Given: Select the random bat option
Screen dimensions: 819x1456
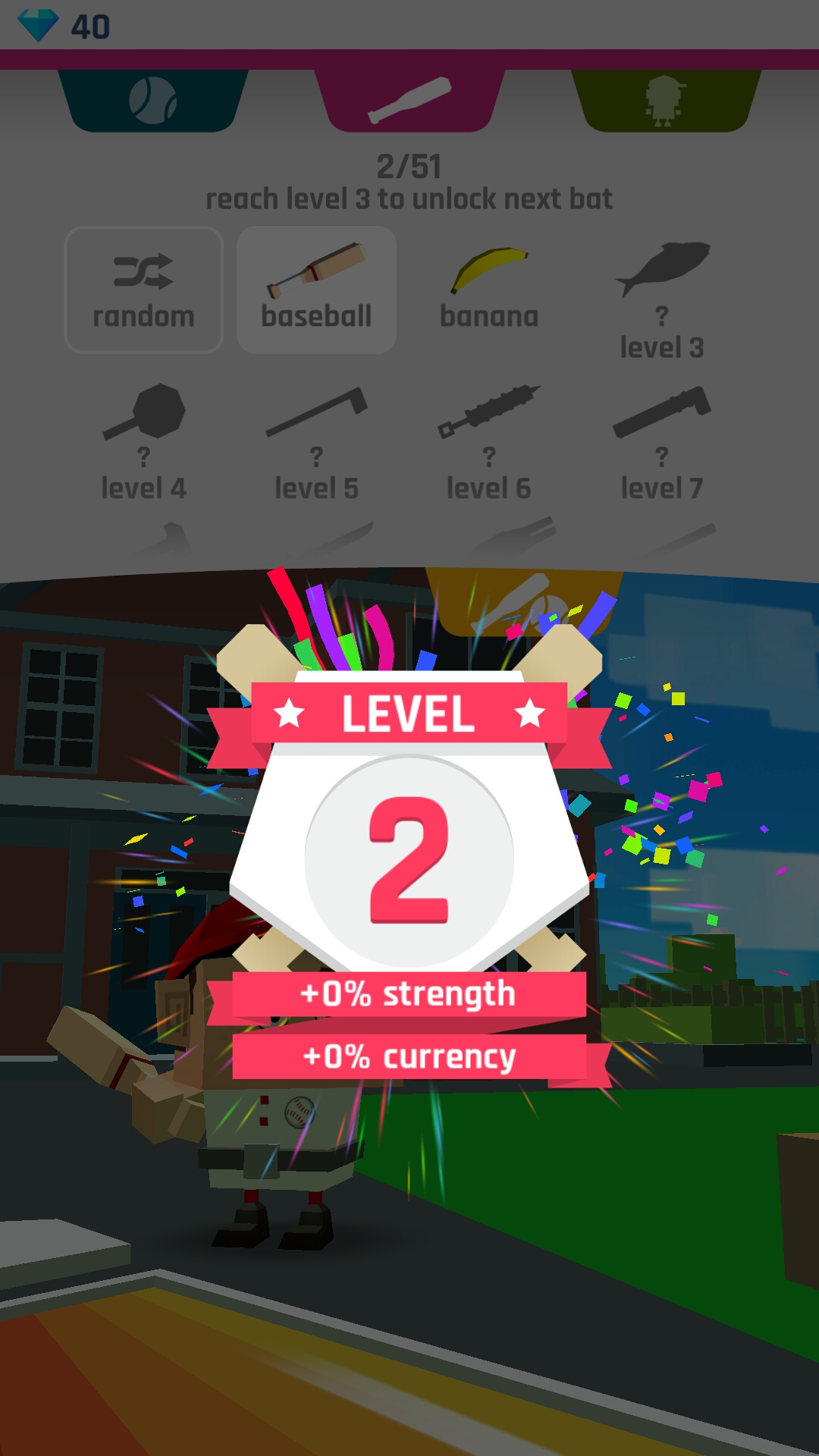Looking at the screenshot, I should (x=143, y=290).
